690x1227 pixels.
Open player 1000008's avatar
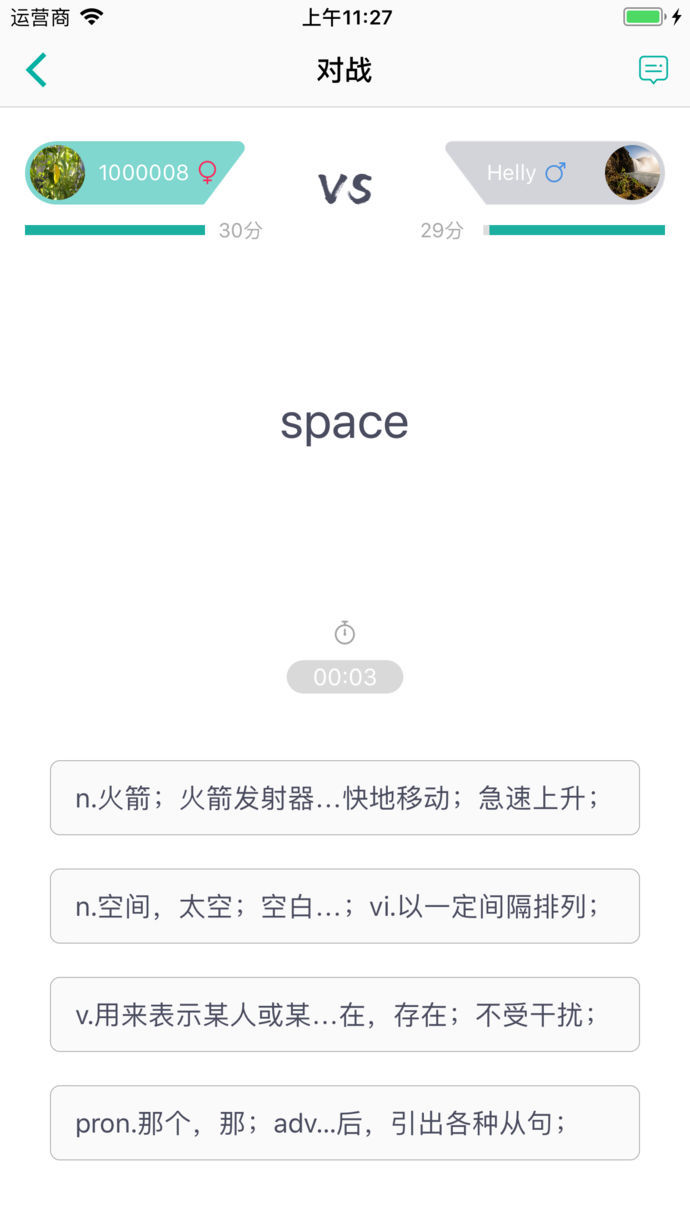[57, 173]
